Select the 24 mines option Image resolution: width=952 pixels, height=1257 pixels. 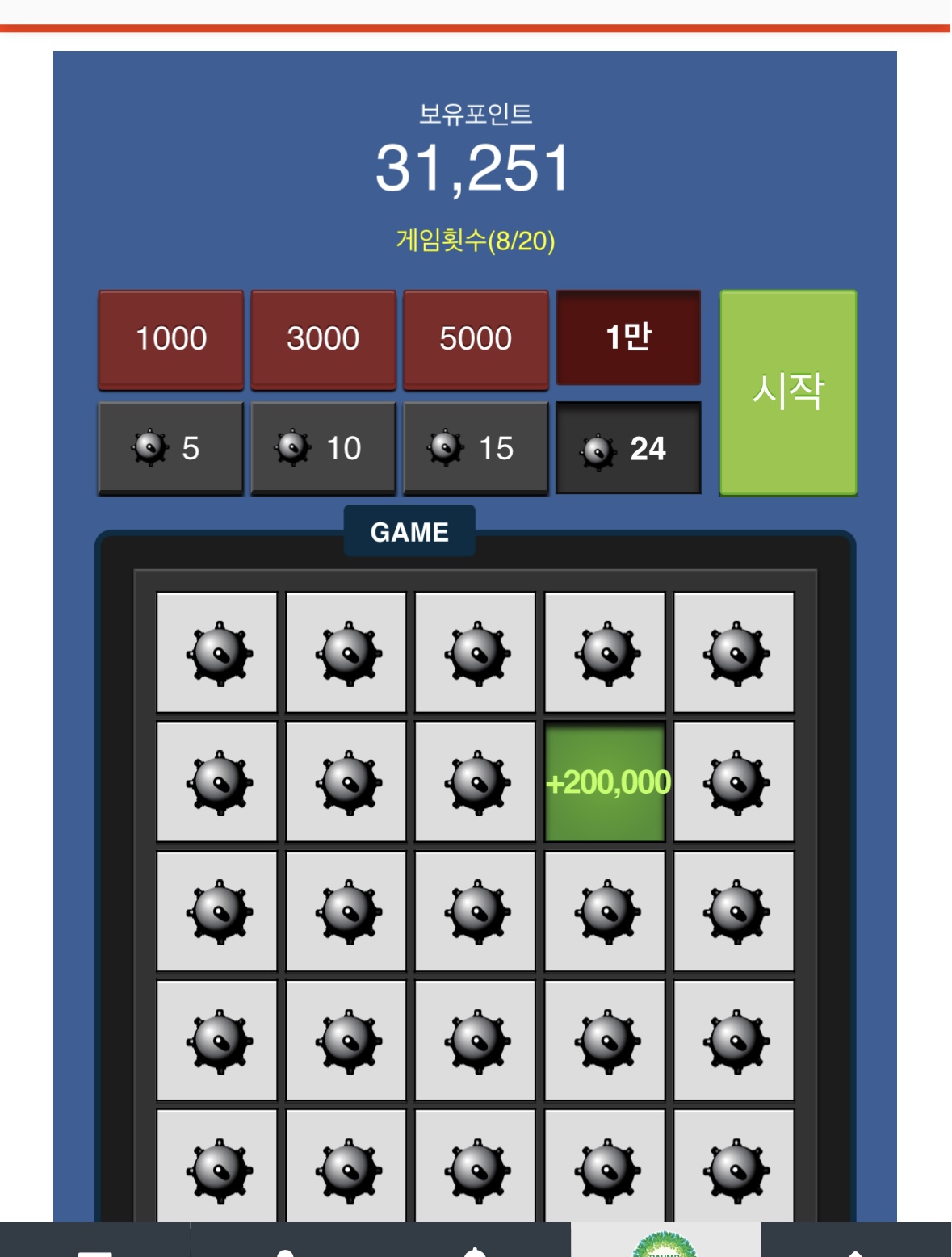pyautogui.click(x=628, y=448)
